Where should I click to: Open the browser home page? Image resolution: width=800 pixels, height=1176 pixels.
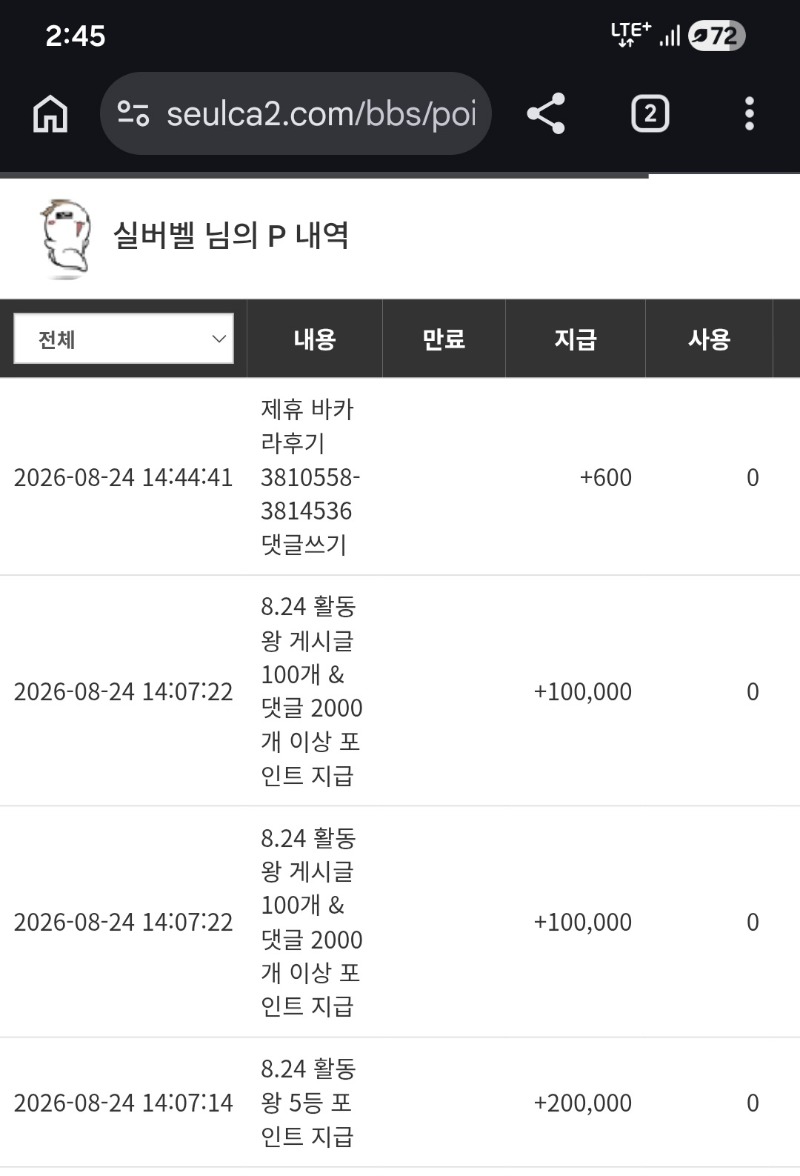click(50, 114)
